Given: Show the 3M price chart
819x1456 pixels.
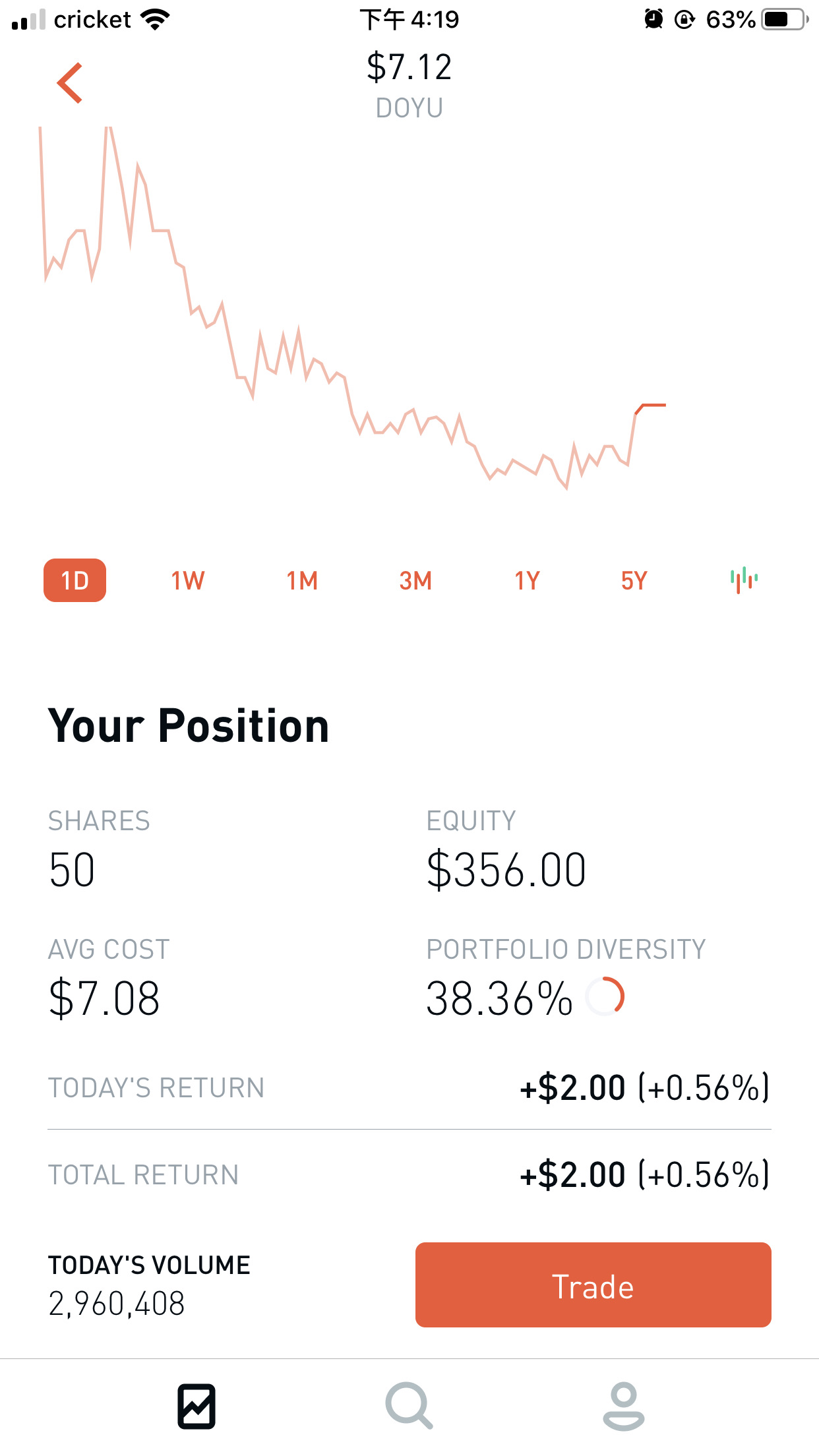Looking at the screenshot, I should [x=415, y=580].
